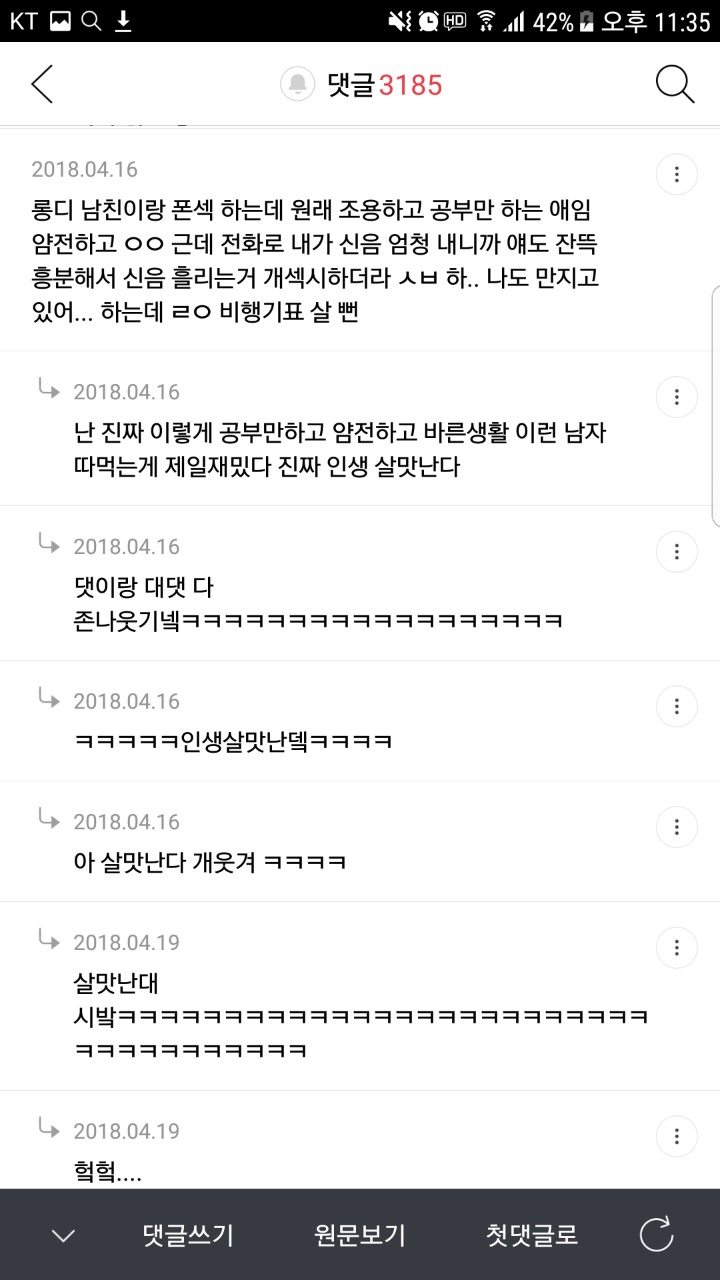Collapse the bottom bar with the down chevron

click(x=63, y=1235)
